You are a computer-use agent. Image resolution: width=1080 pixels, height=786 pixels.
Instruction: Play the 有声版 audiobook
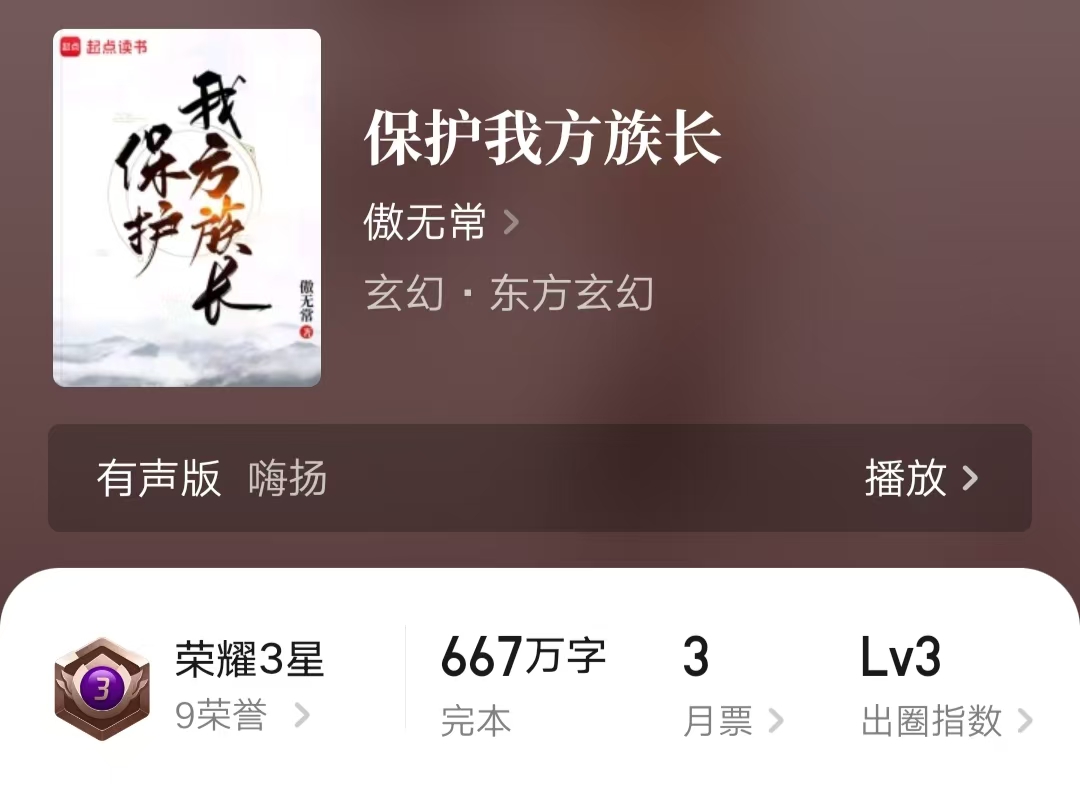pyautogui.click(x=920, y=479)
